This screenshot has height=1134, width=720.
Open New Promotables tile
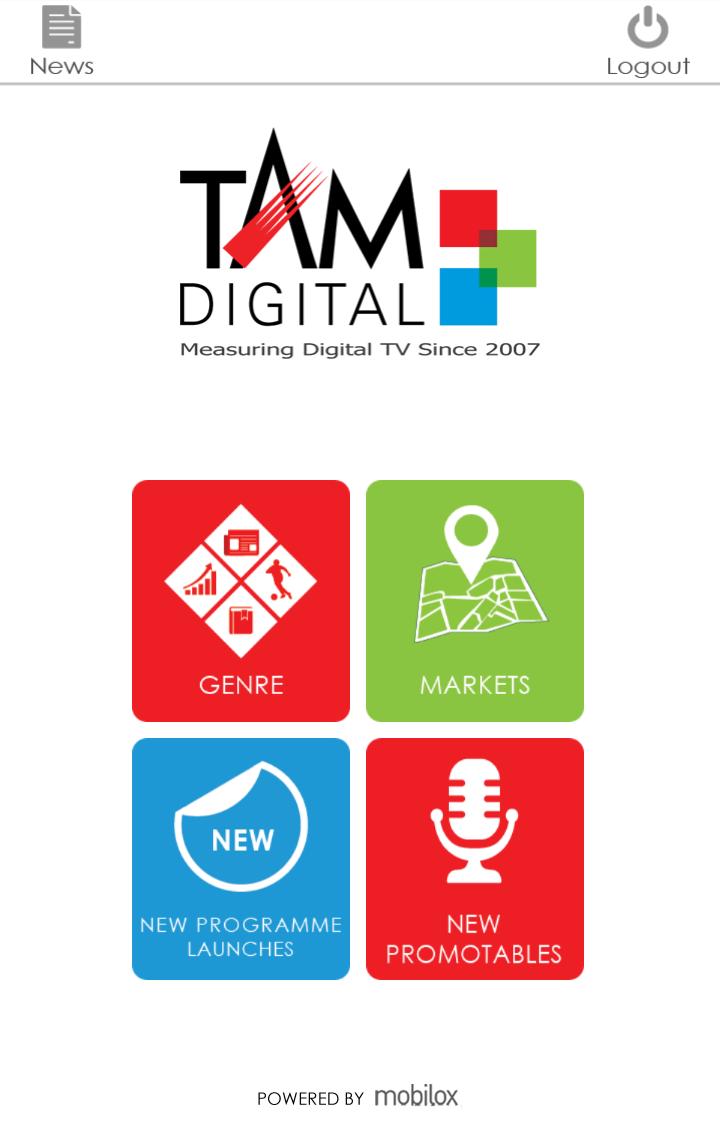coord(475,858)
